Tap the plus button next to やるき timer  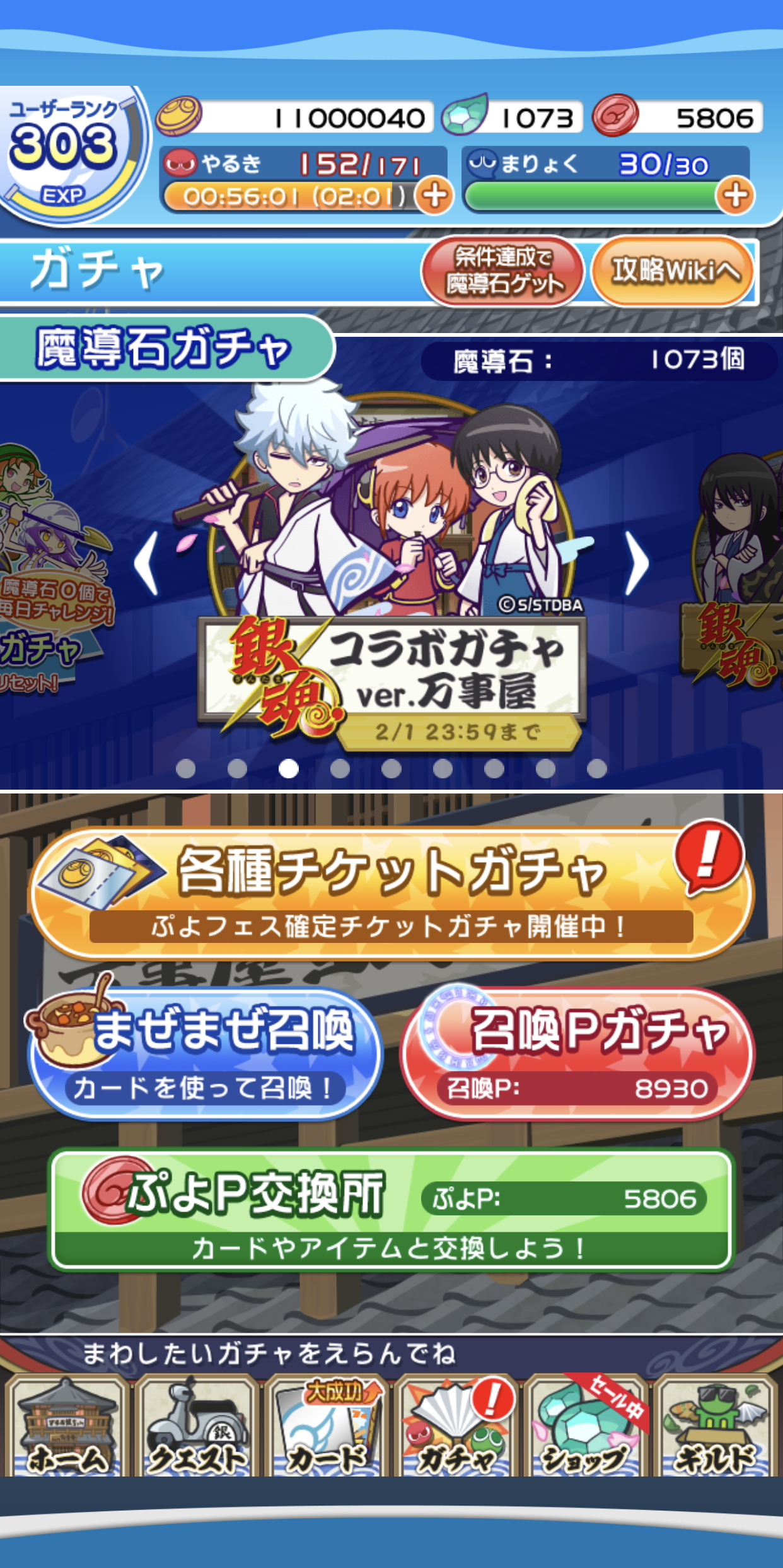tap(434, 196)
